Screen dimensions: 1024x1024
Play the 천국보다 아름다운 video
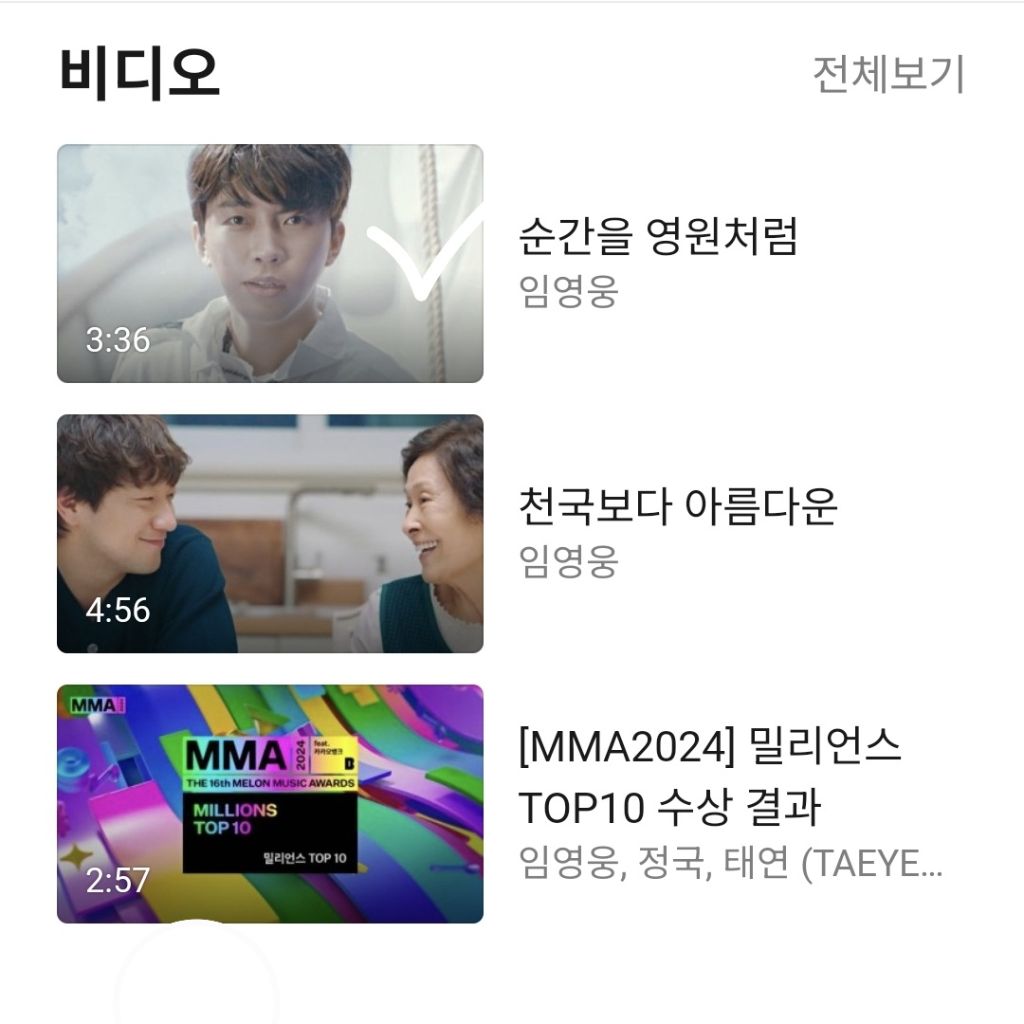coord(270,534)
